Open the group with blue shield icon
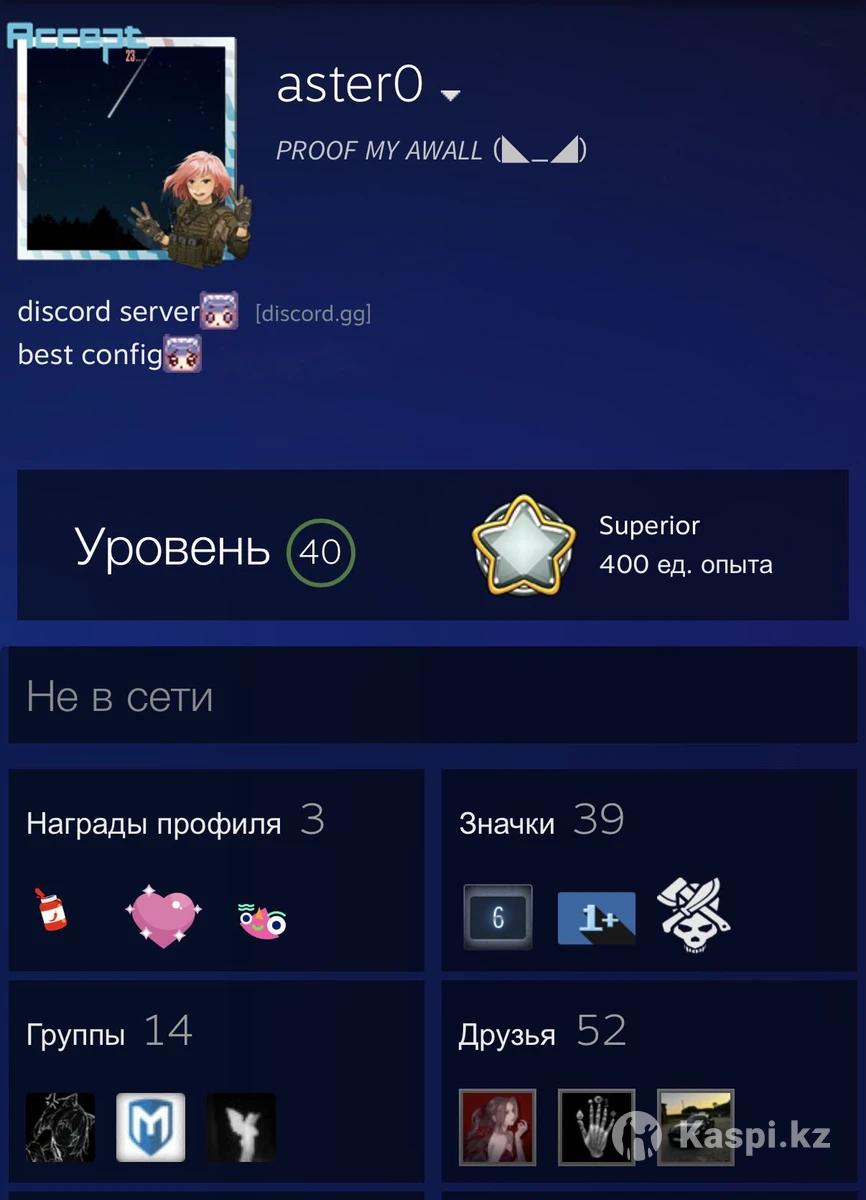 pyautogui.click(x=151, y=1127)
